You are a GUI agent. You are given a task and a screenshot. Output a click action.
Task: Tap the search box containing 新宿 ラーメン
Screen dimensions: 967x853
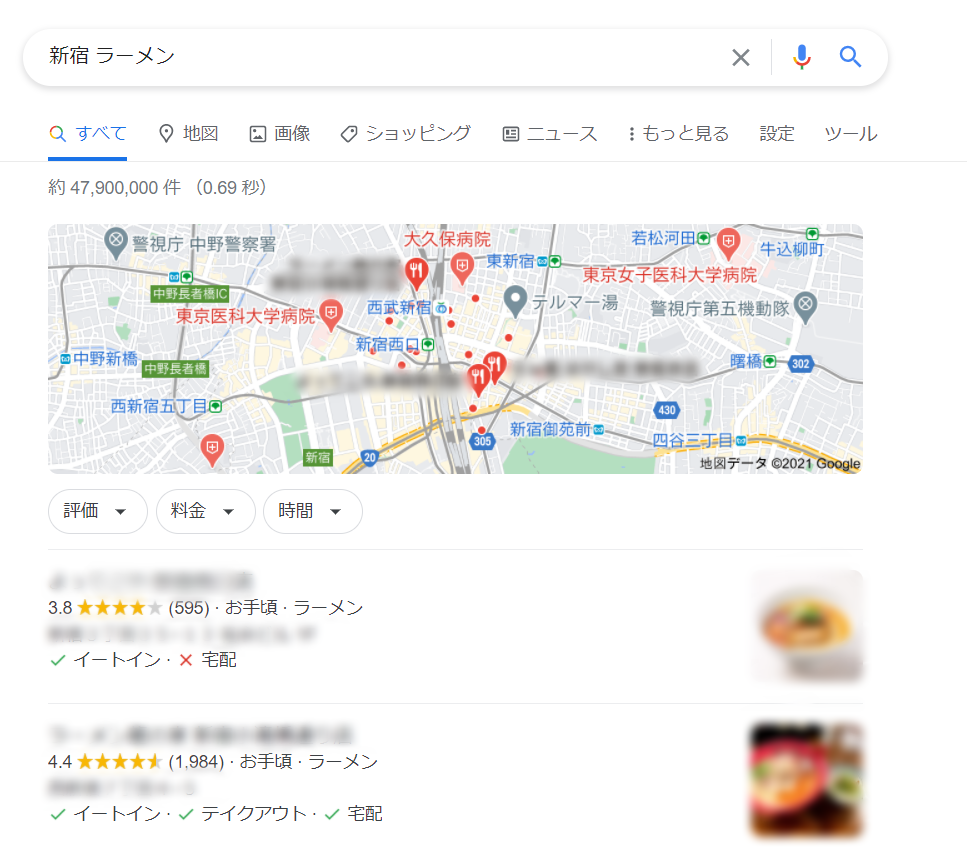(x=380, y=57)
